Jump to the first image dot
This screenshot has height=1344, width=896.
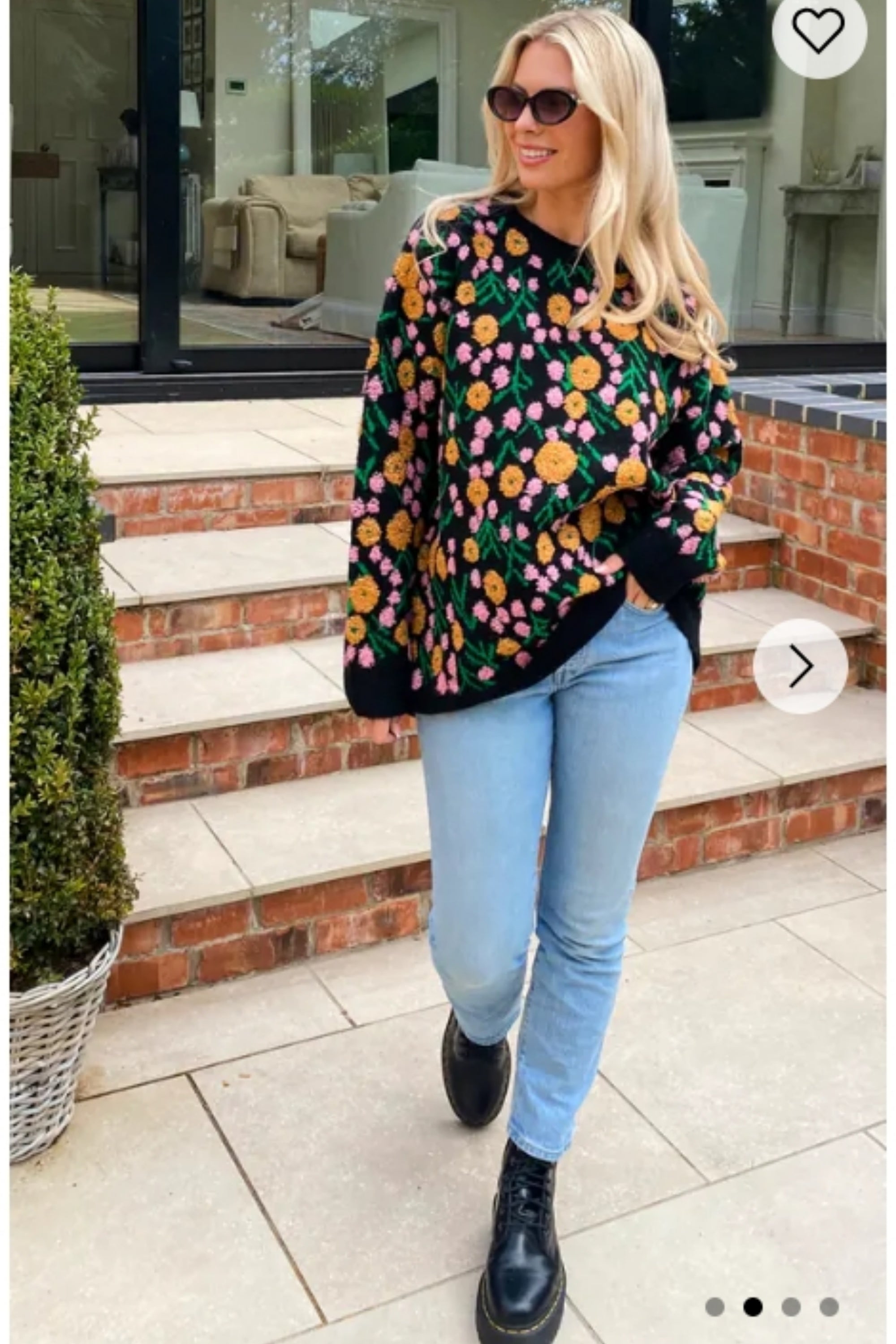[715, 1307]
